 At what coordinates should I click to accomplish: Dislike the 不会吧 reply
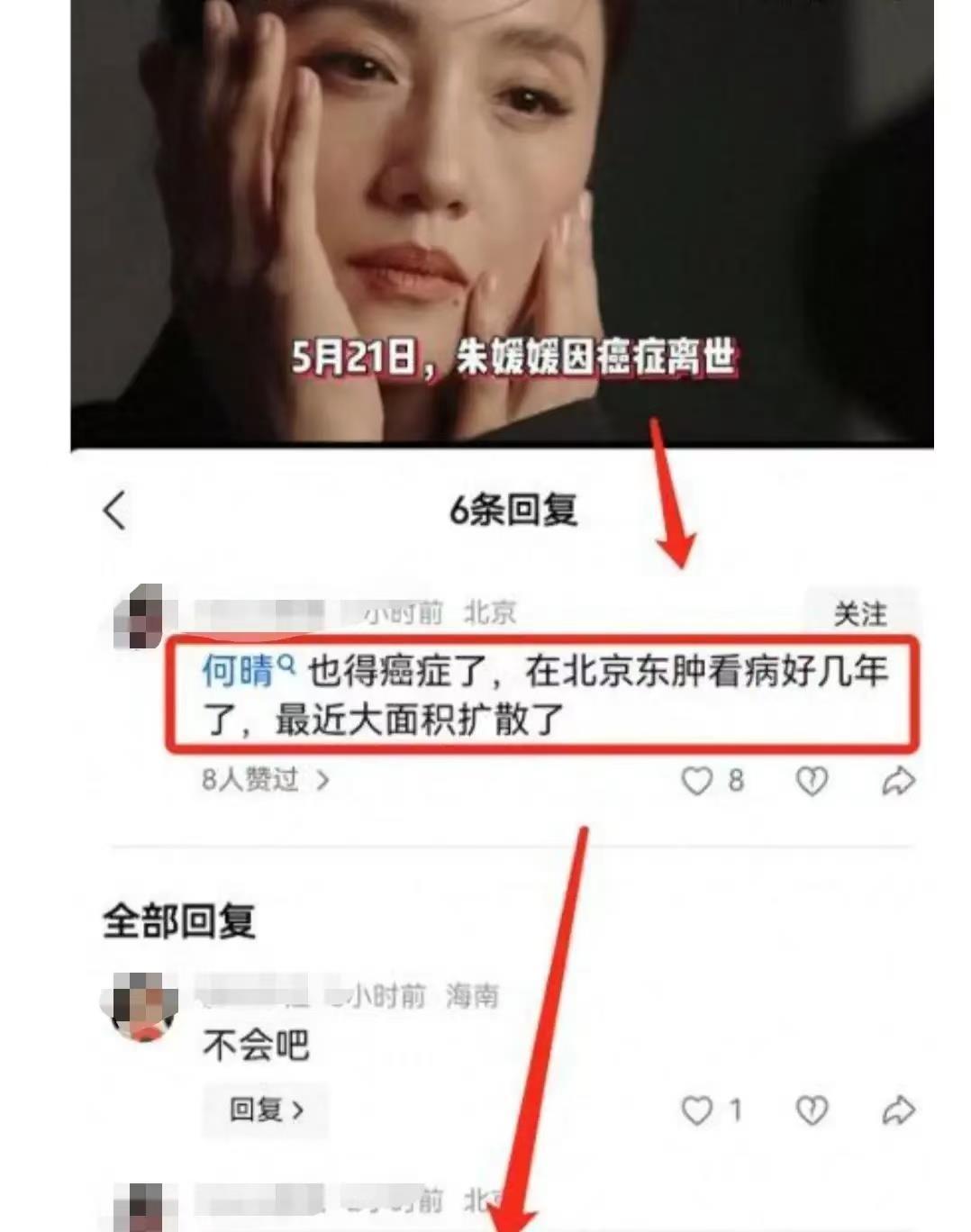point(812,1110)
